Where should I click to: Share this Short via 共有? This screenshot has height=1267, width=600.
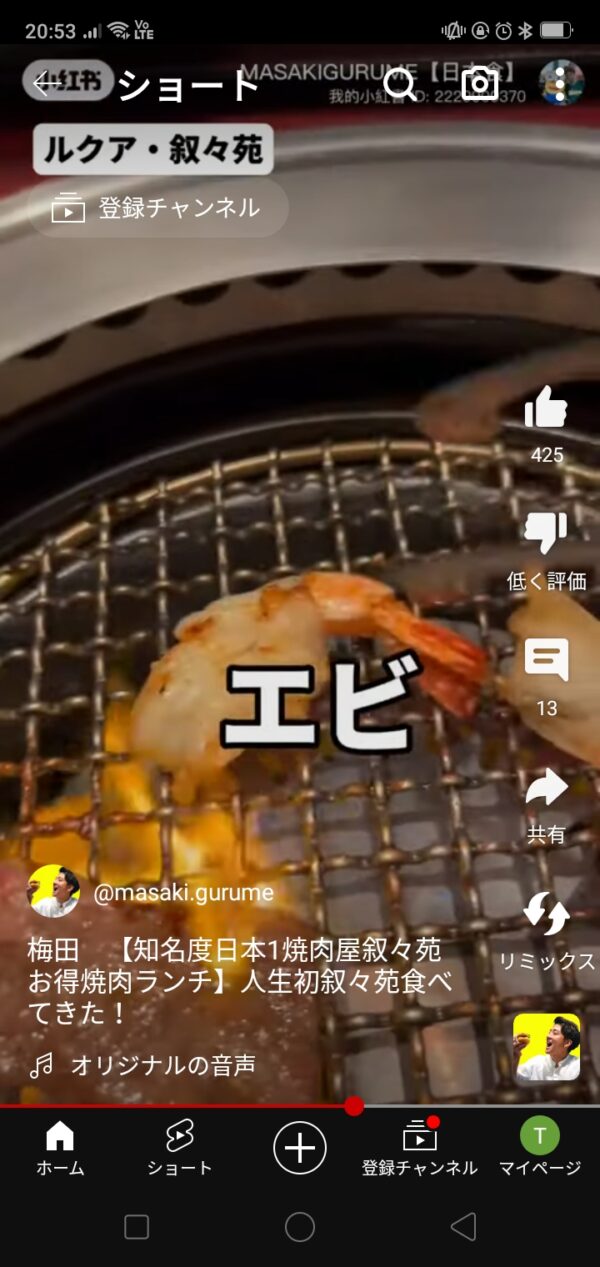(546, 788)
